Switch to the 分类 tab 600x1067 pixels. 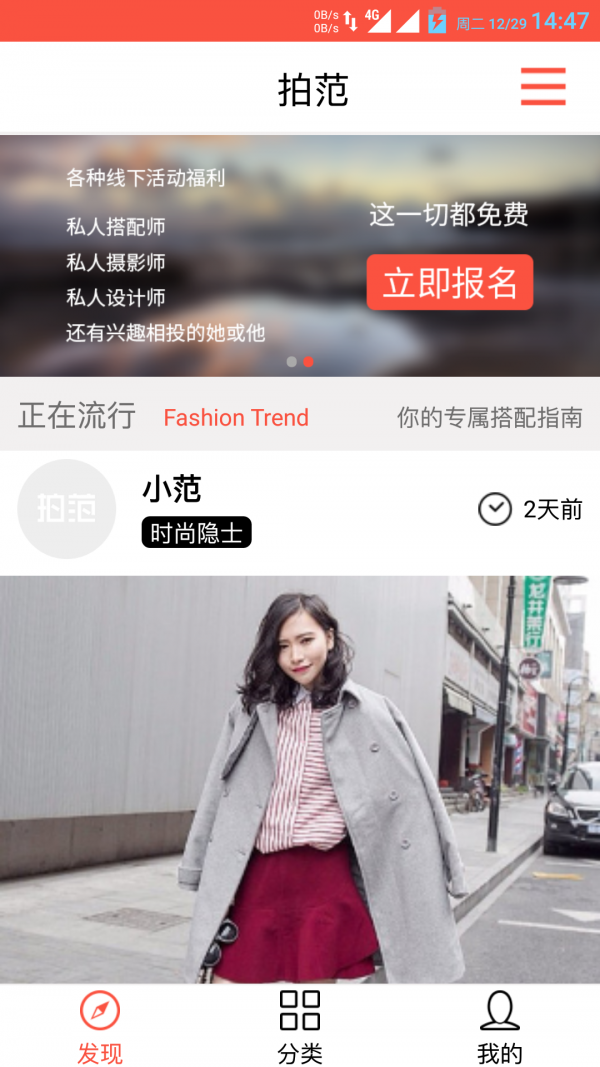click(300, 1027)
